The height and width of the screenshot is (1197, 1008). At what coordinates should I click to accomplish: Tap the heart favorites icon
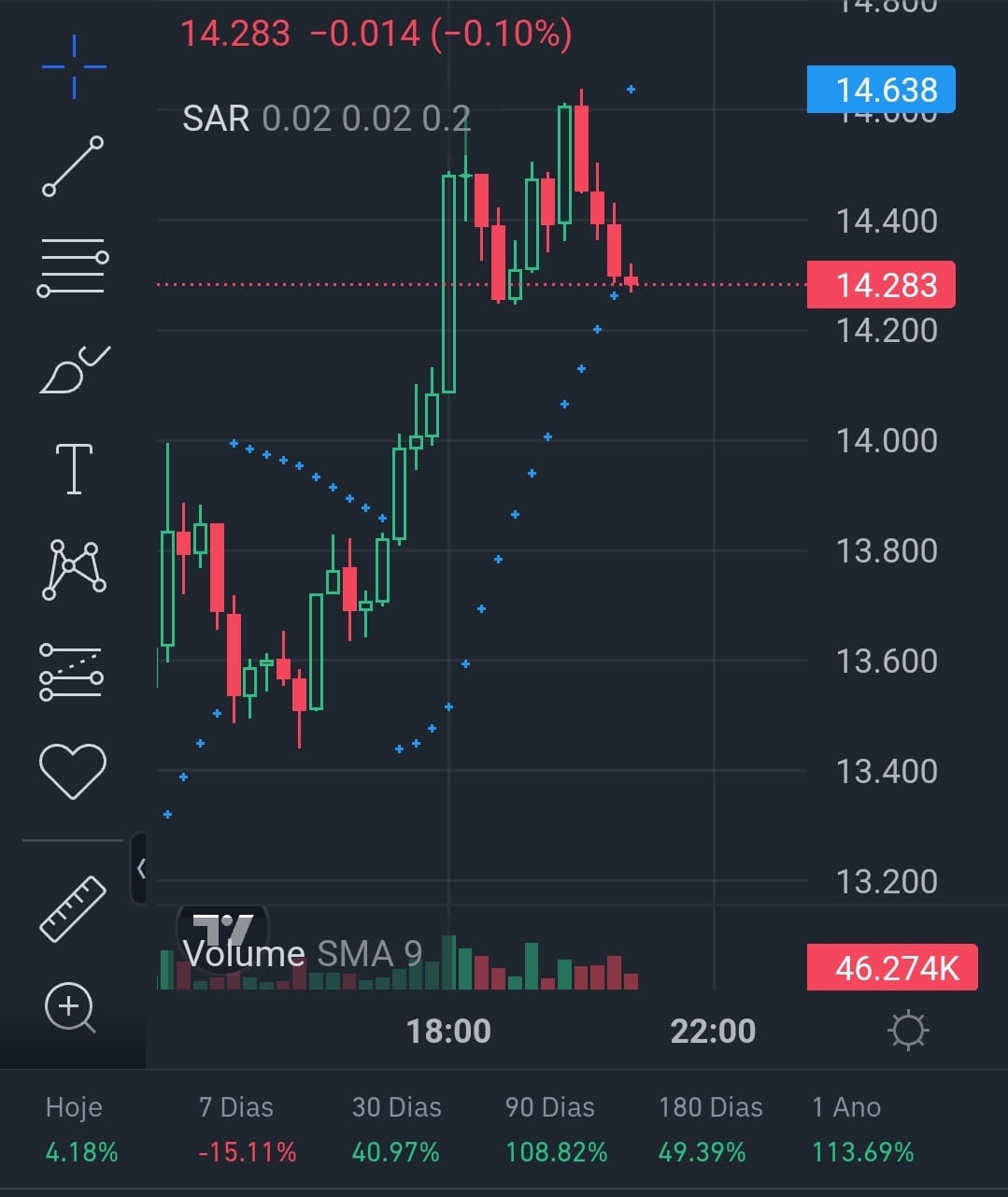tap(73, 771)
